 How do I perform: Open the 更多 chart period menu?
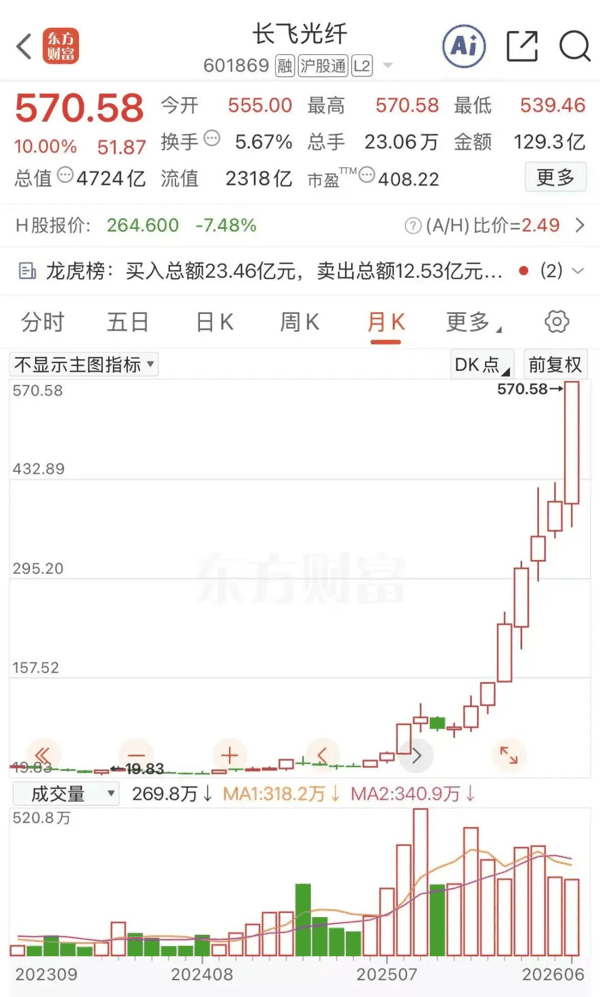click(473, 322)
